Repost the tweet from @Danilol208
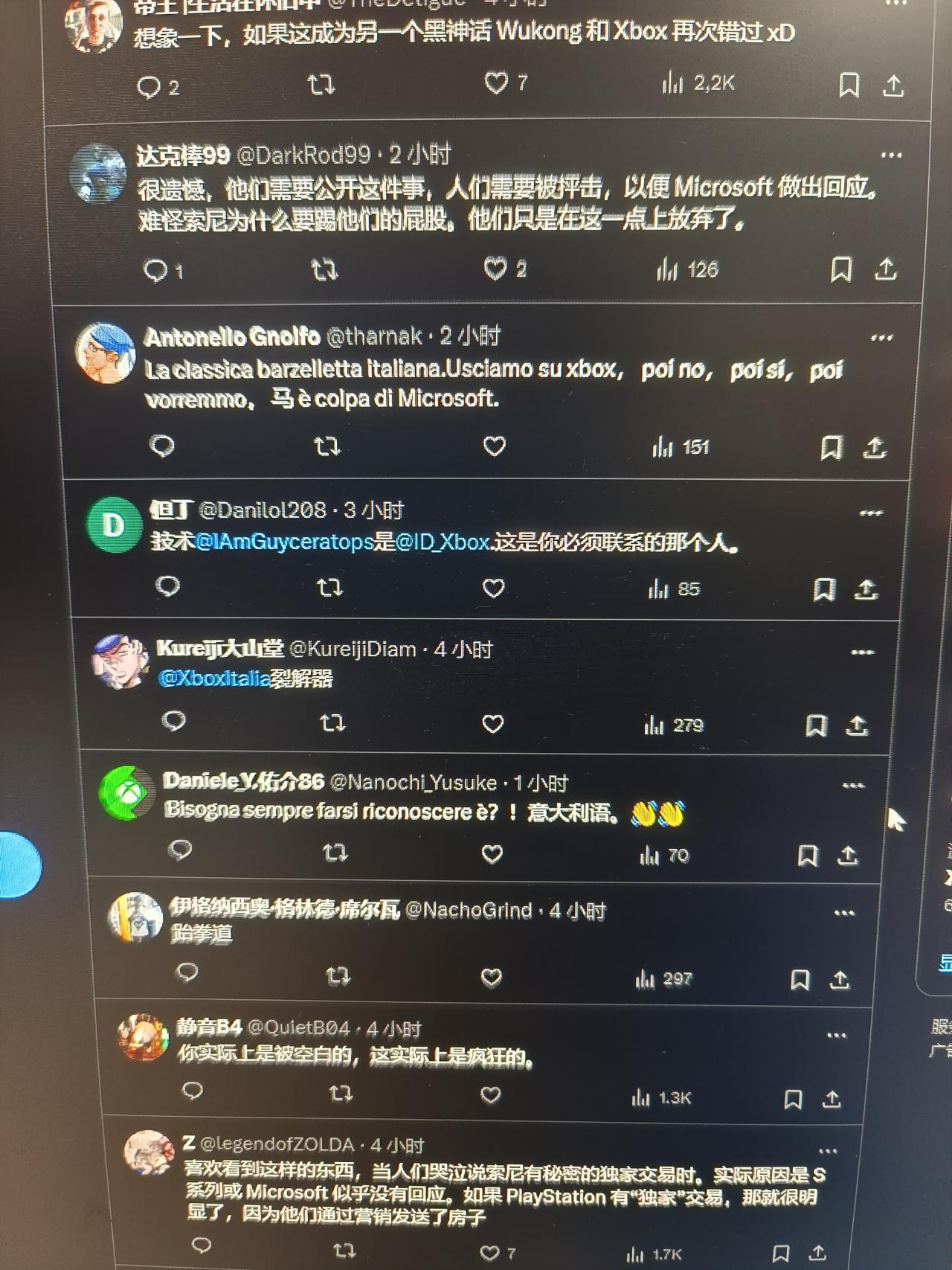Image resolution: width=952 pixels, height=1270 pixels. [x=329, y=588]
